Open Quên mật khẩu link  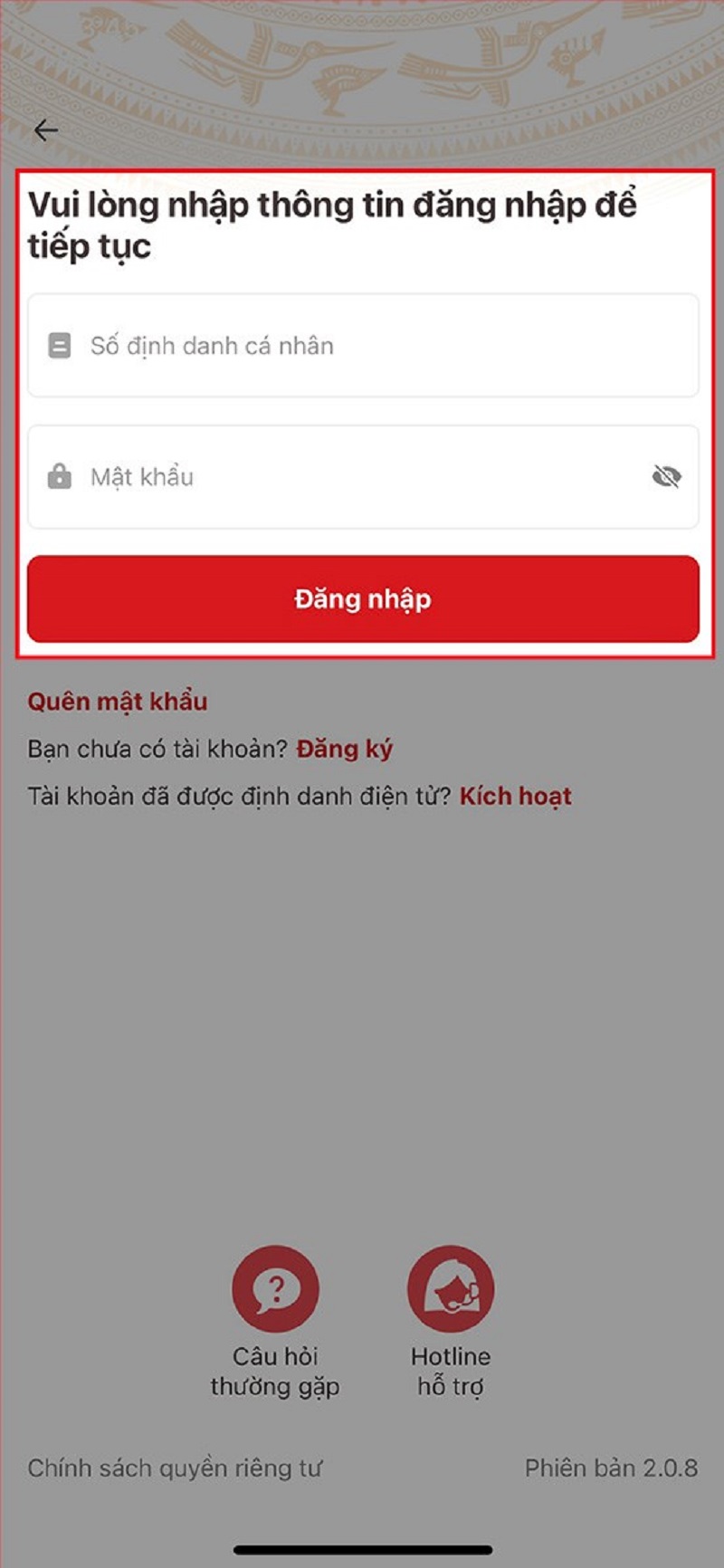tap(118, 702)
